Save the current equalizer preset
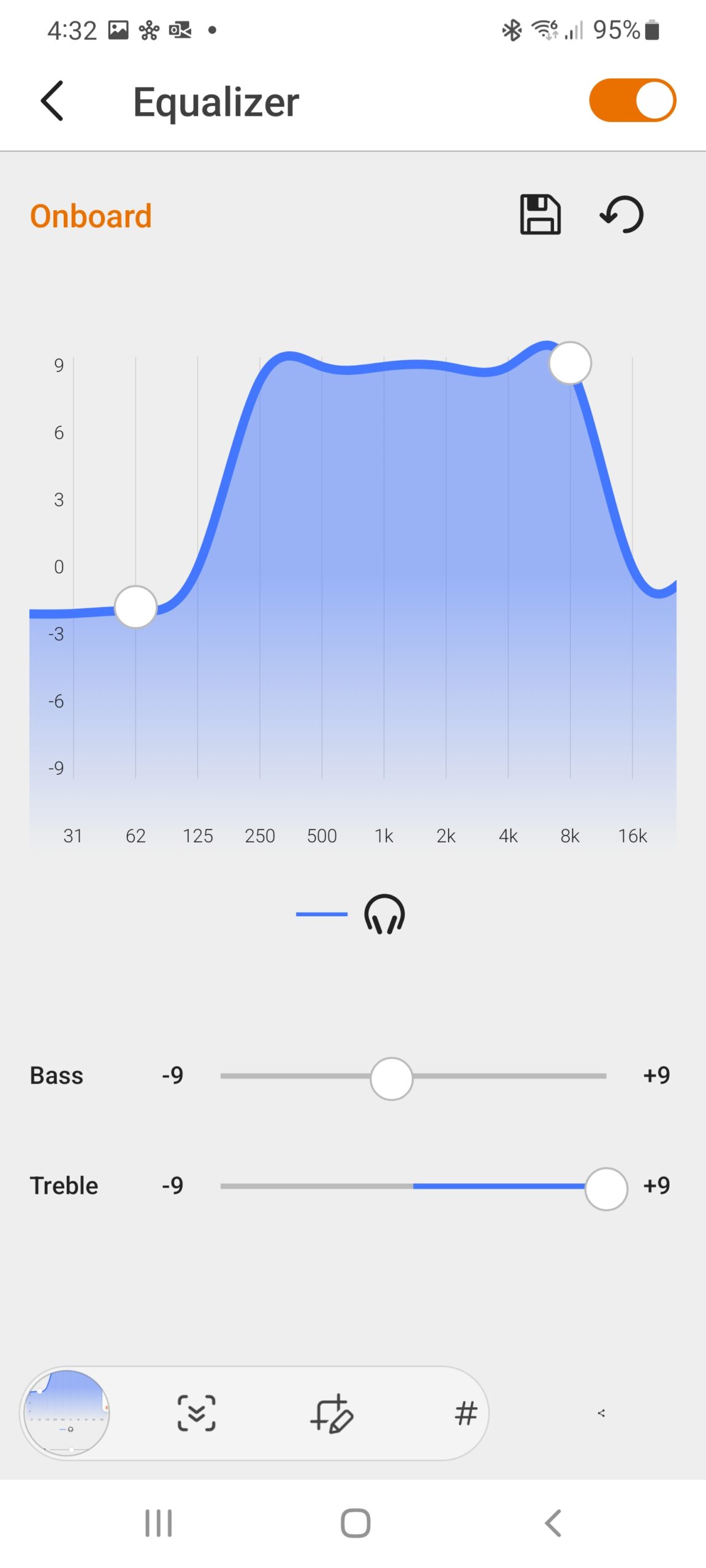 (x=540, y=215)
